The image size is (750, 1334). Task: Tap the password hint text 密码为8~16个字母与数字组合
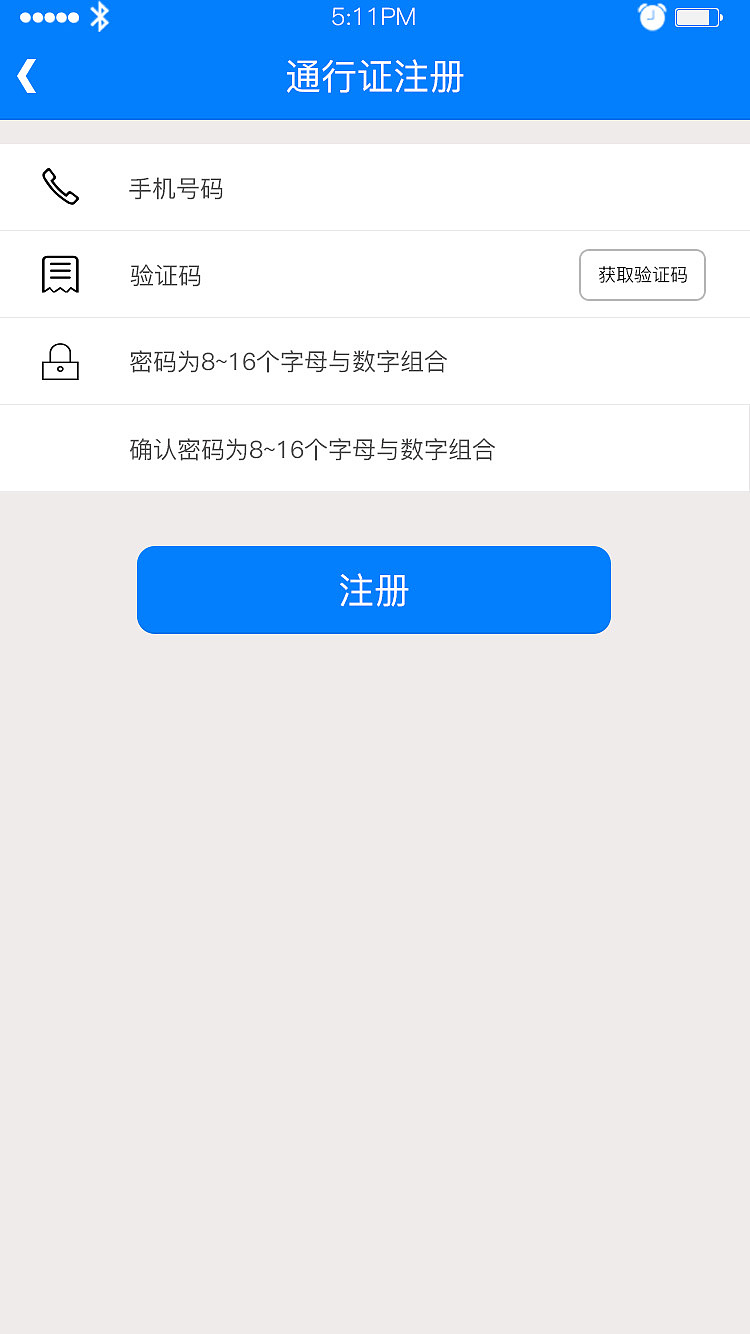(x=287, y=362)
